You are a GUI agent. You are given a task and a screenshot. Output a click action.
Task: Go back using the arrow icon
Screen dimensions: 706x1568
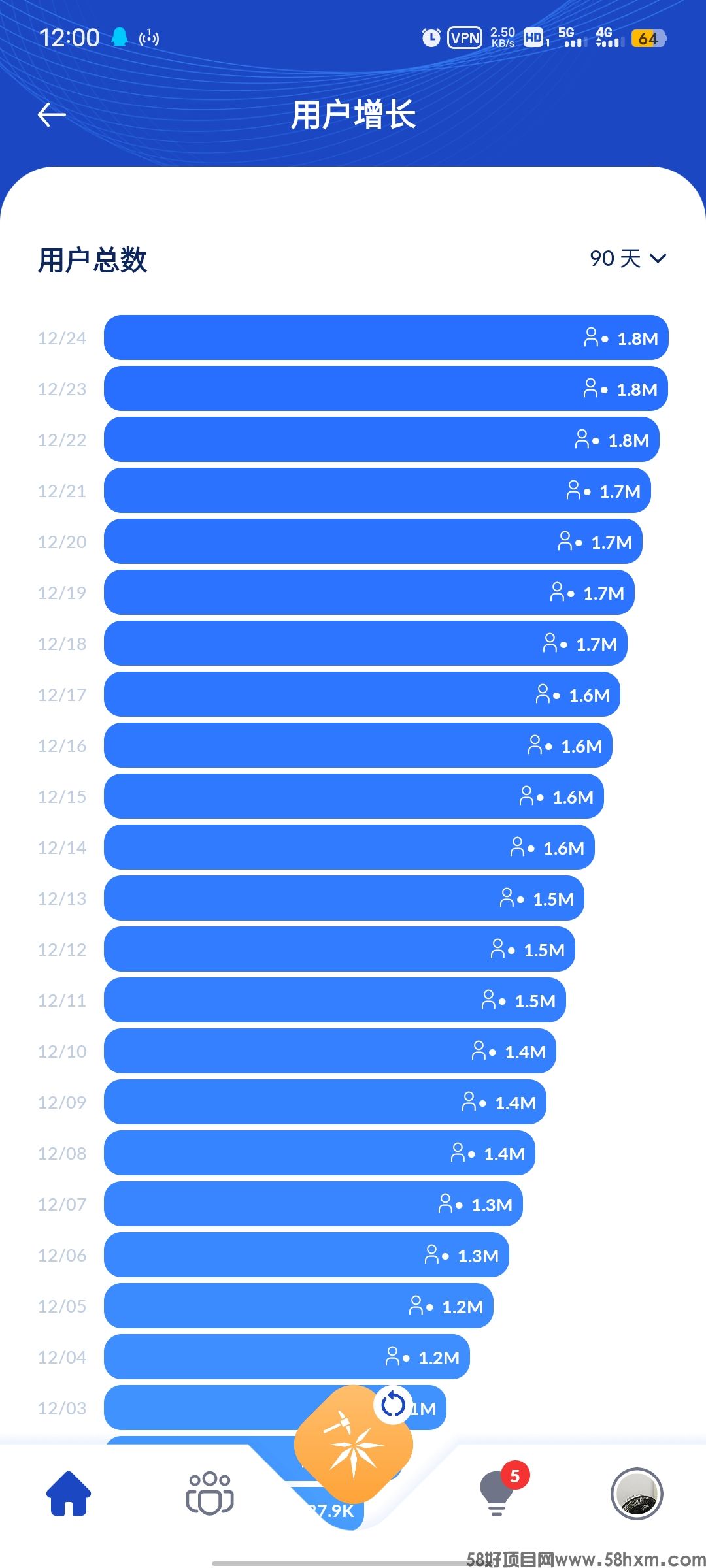click(x=52, y=115)
